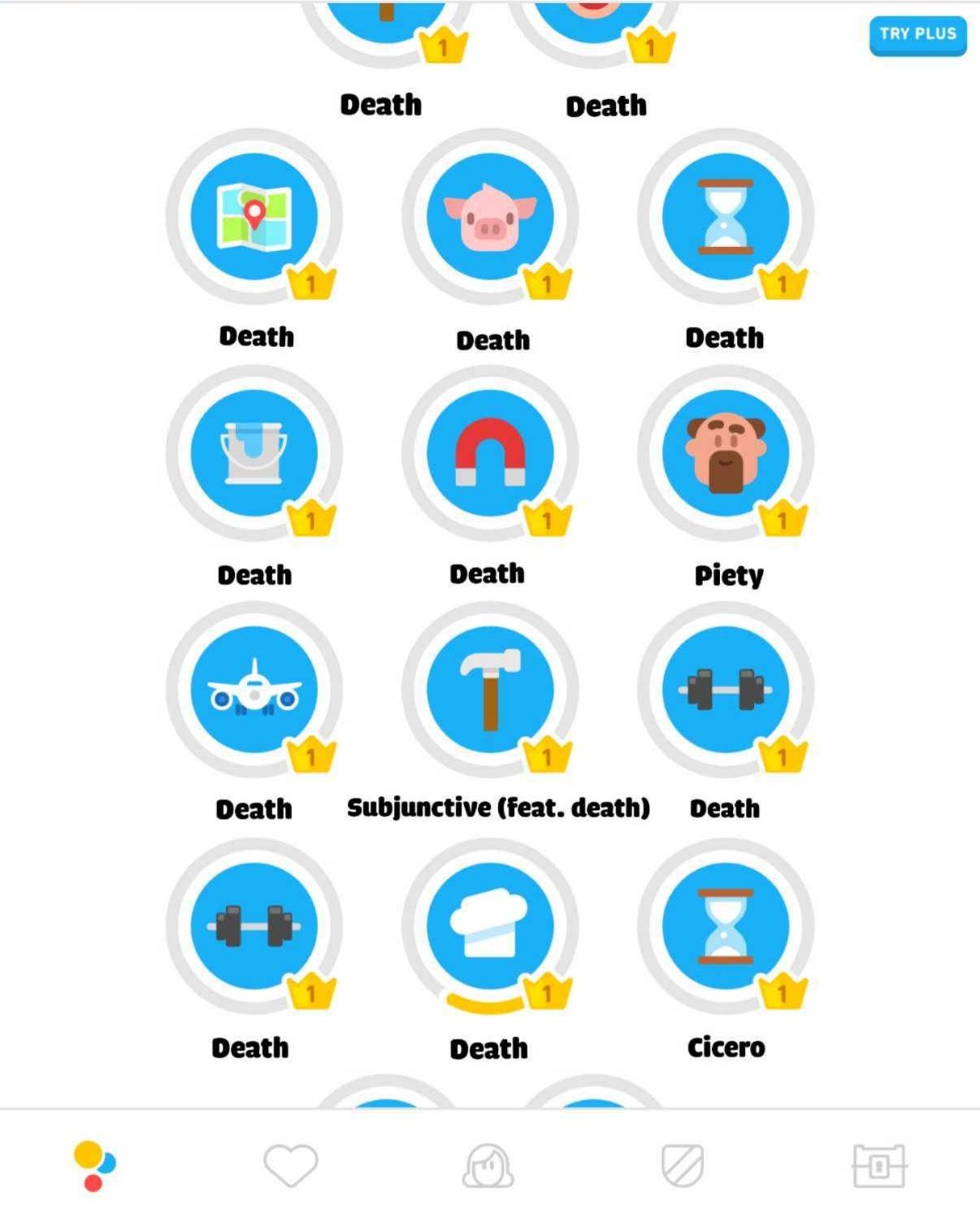Open the airplane icon Death skill
The width and height of the screenshot is (980, 1217).
pyautogui.click(x=254, y=689)
